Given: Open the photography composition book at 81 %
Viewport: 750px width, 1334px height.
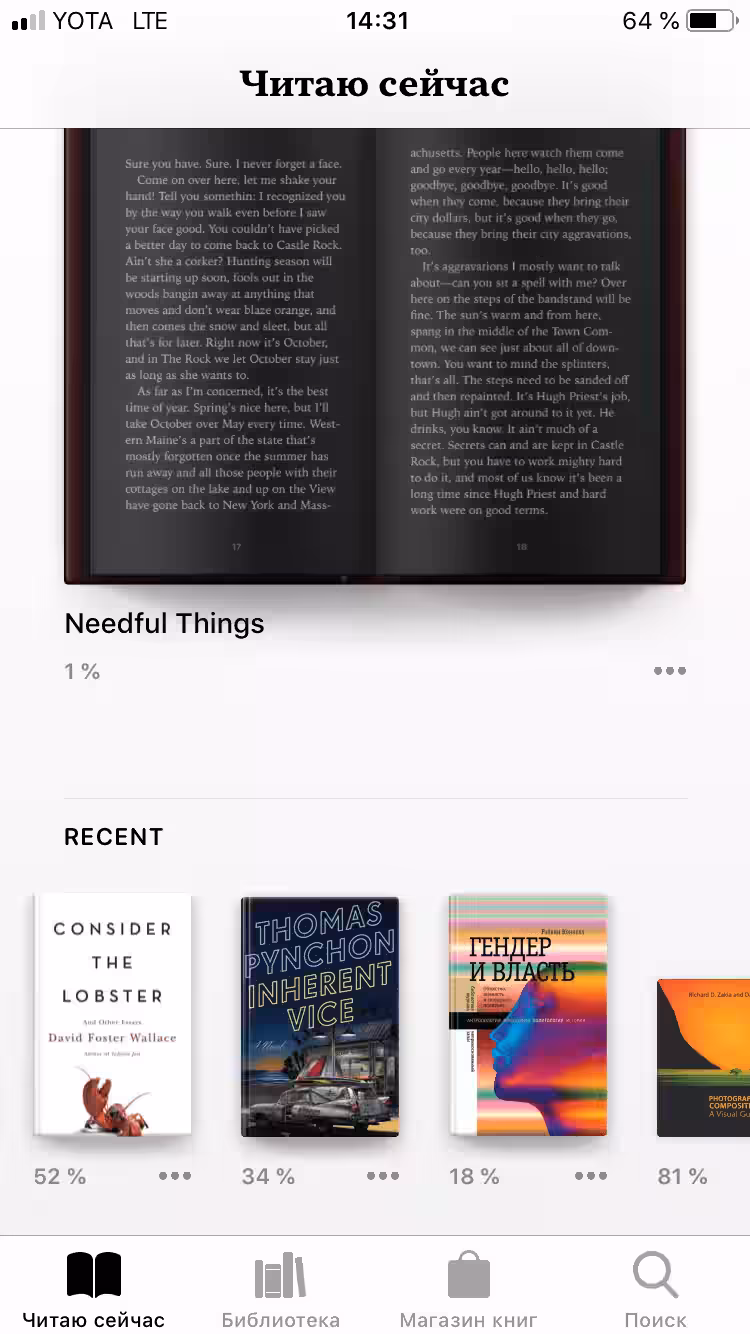Looking at the screenshot, I should point(704,1058).
